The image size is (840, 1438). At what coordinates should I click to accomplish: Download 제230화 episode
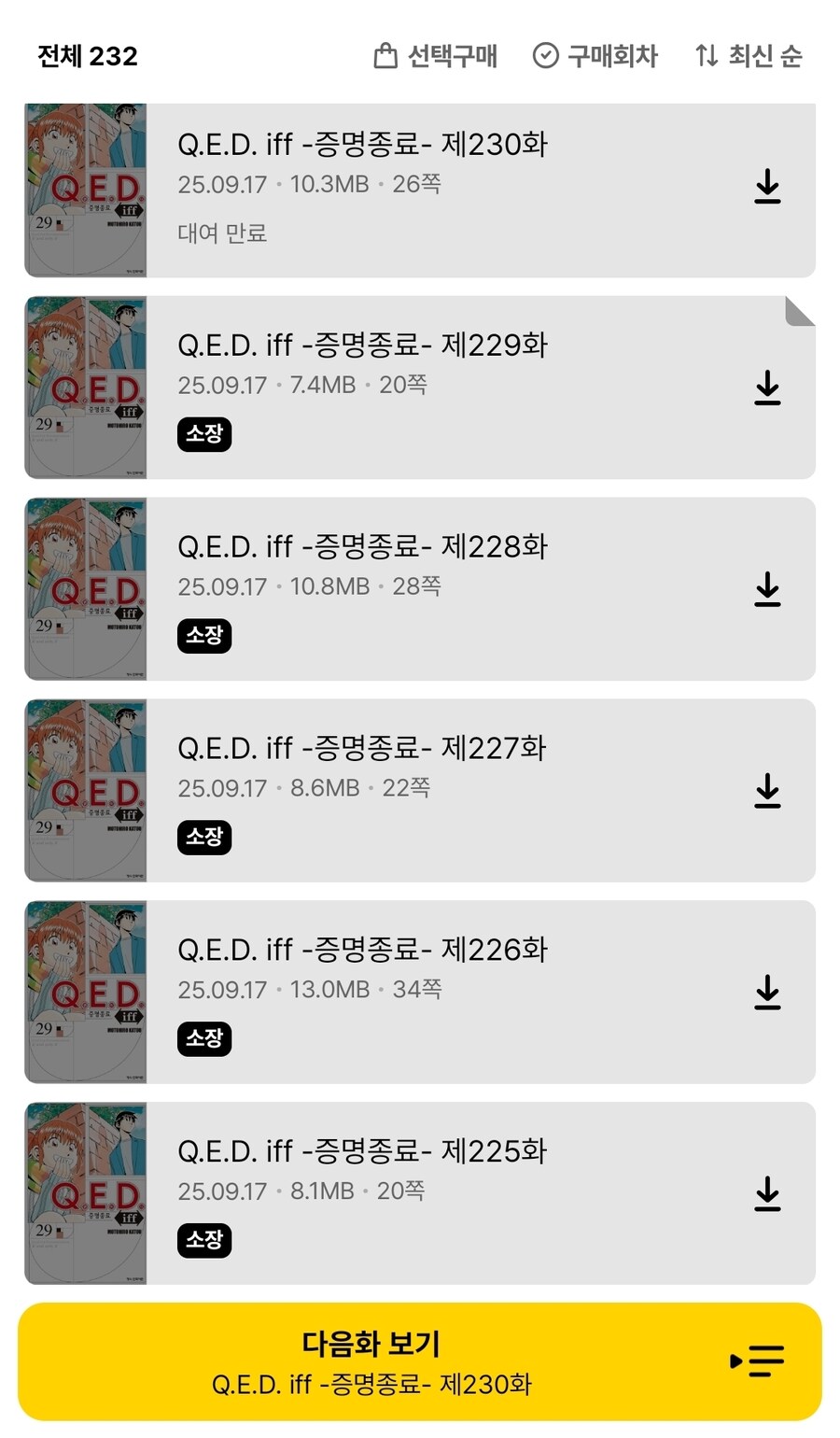point(767,187)
